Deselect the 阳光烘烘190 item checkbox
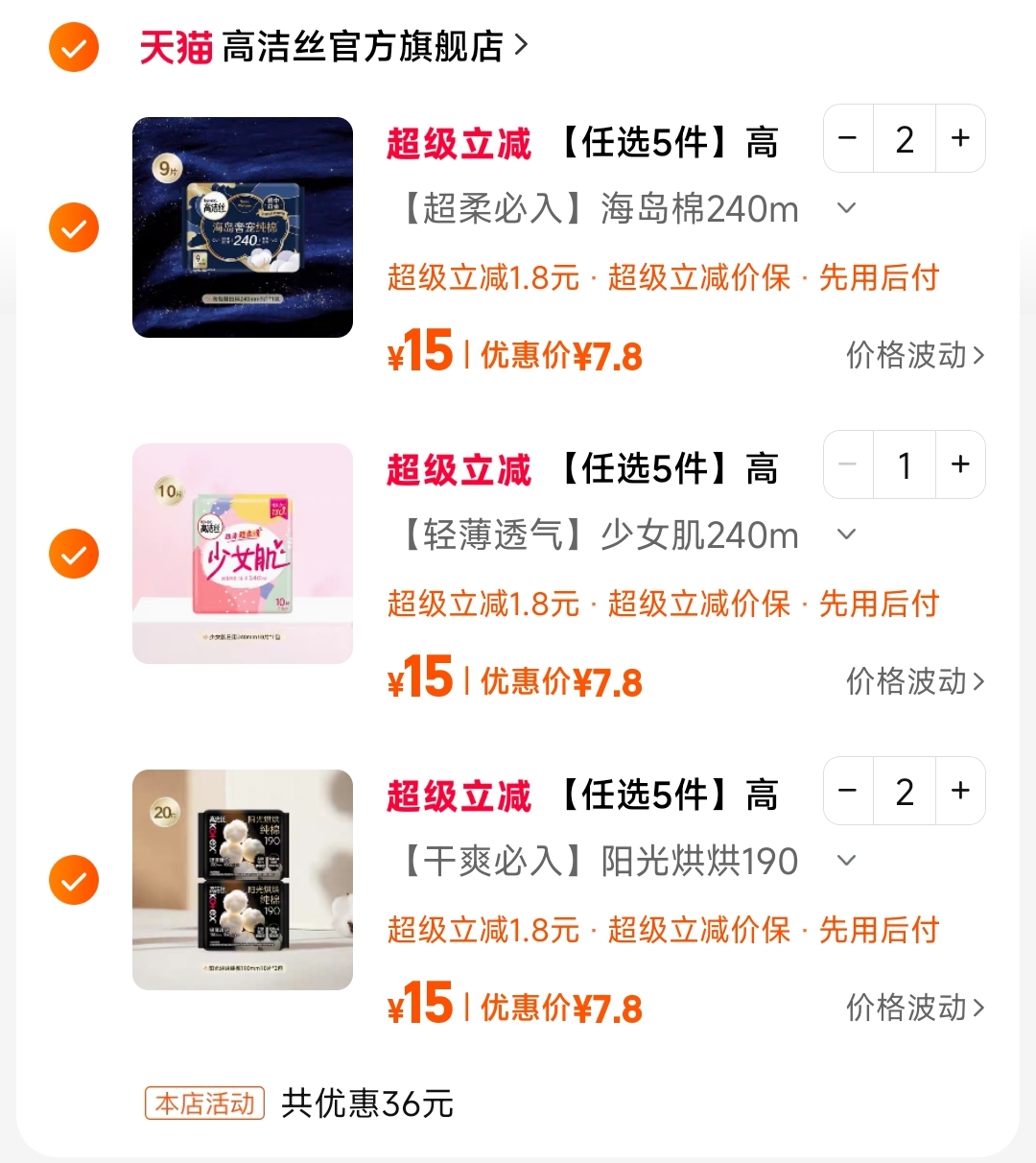This screenshot has height=1163, width=1036. pos(74,880)
